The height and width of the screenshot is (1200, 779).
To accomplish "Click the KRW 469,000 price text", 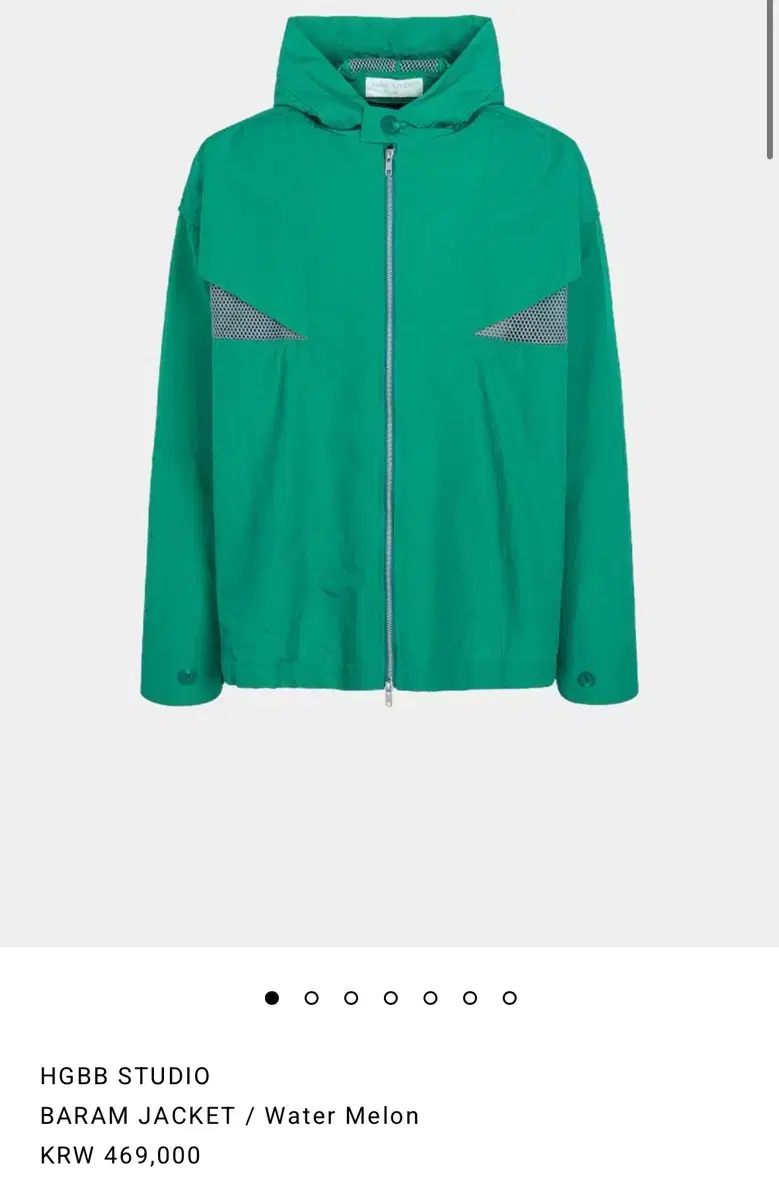I will pos(120,1155).
